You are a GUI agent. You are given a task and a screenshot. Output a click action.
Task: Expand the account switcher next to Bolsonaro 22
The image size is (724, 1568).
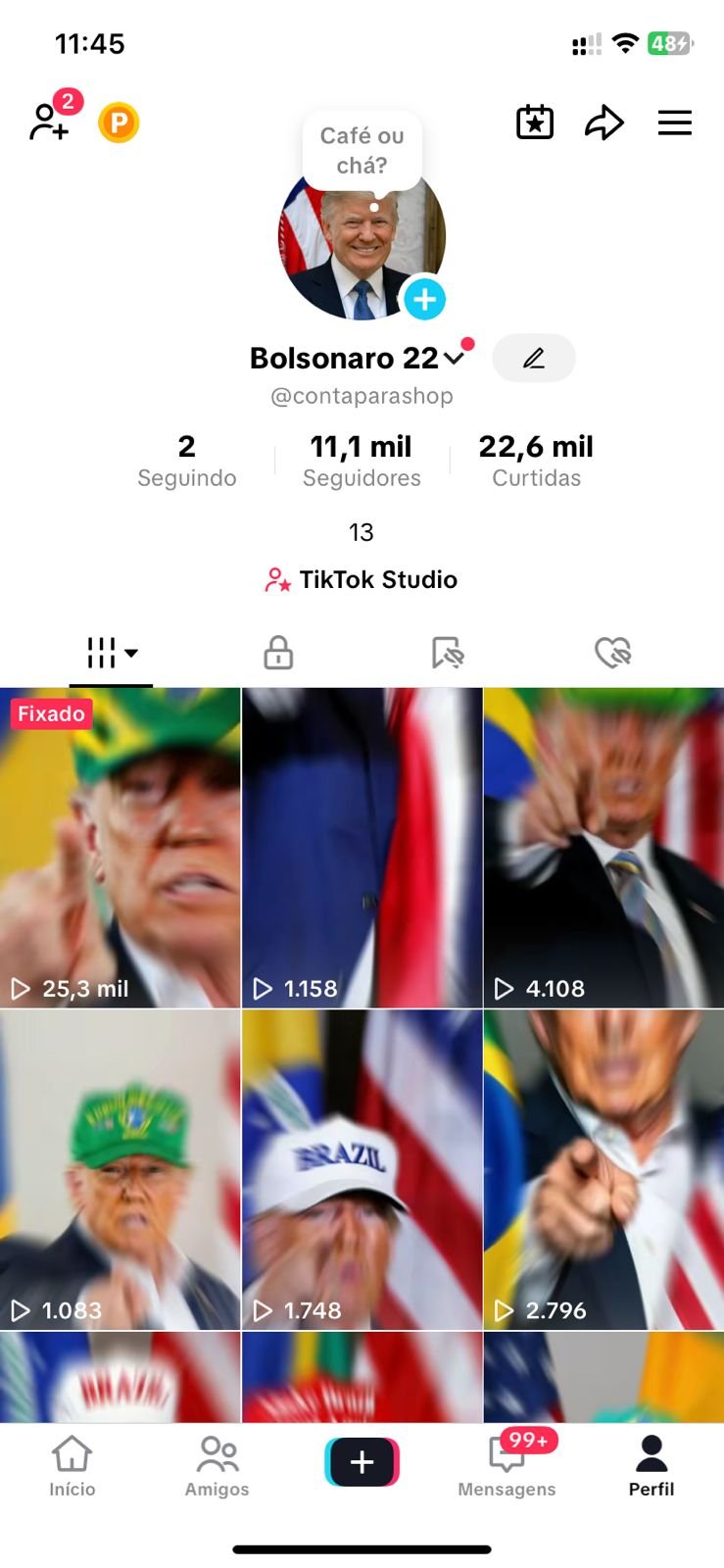pyautogui.click(x=454, y=359)
